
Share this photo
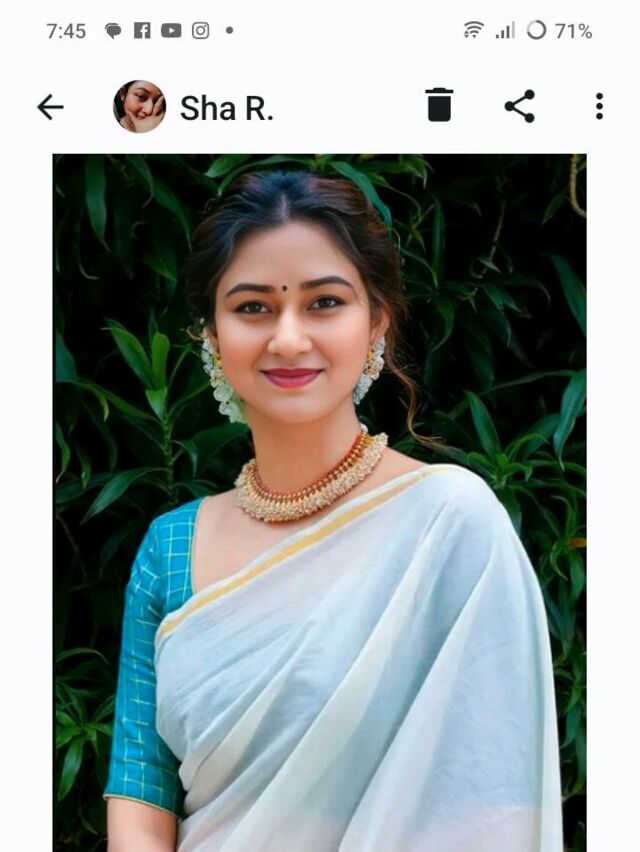point(519,106)
